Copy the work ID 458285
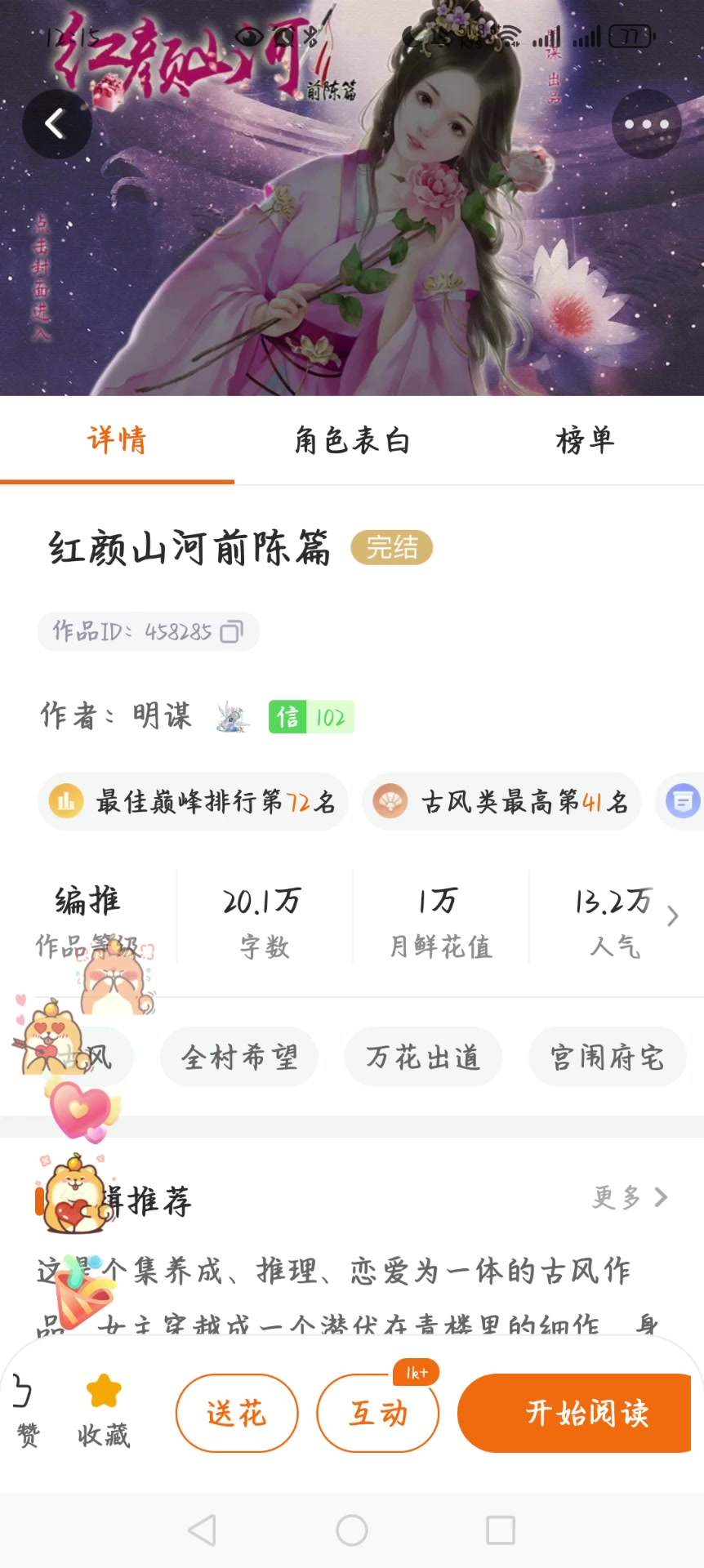704x1568 pixels. (232, 632)
